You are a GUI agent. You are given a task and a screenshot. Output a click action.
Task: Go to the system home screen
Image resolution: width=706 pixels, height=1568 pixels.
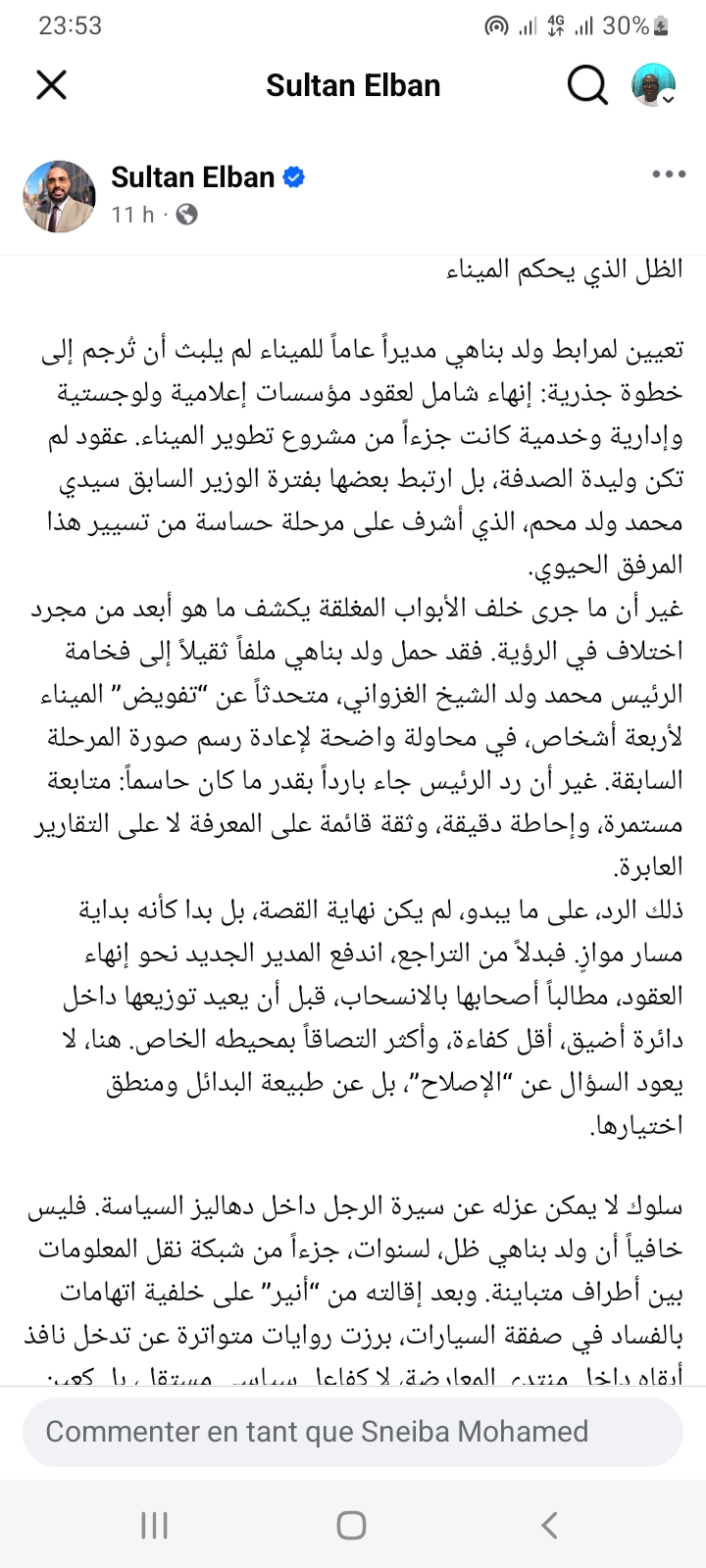coord(351,1525)
